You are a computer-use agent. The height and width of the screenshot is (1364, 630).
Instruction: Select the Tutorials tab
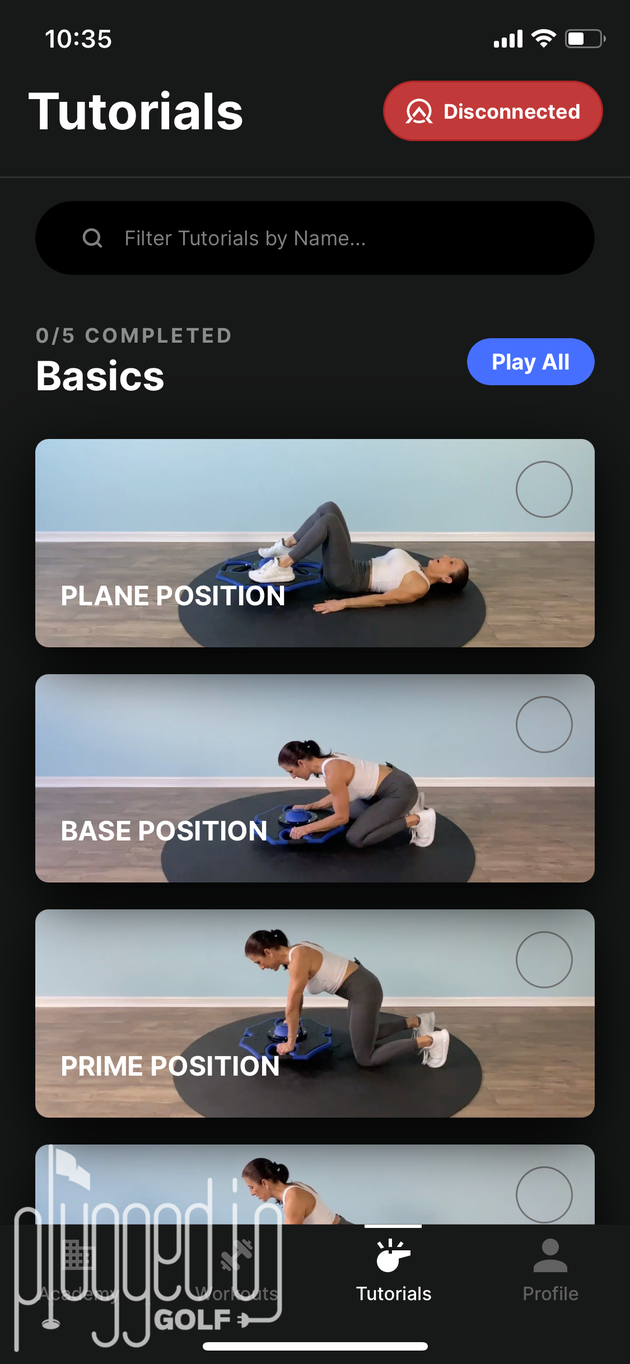394,1270
